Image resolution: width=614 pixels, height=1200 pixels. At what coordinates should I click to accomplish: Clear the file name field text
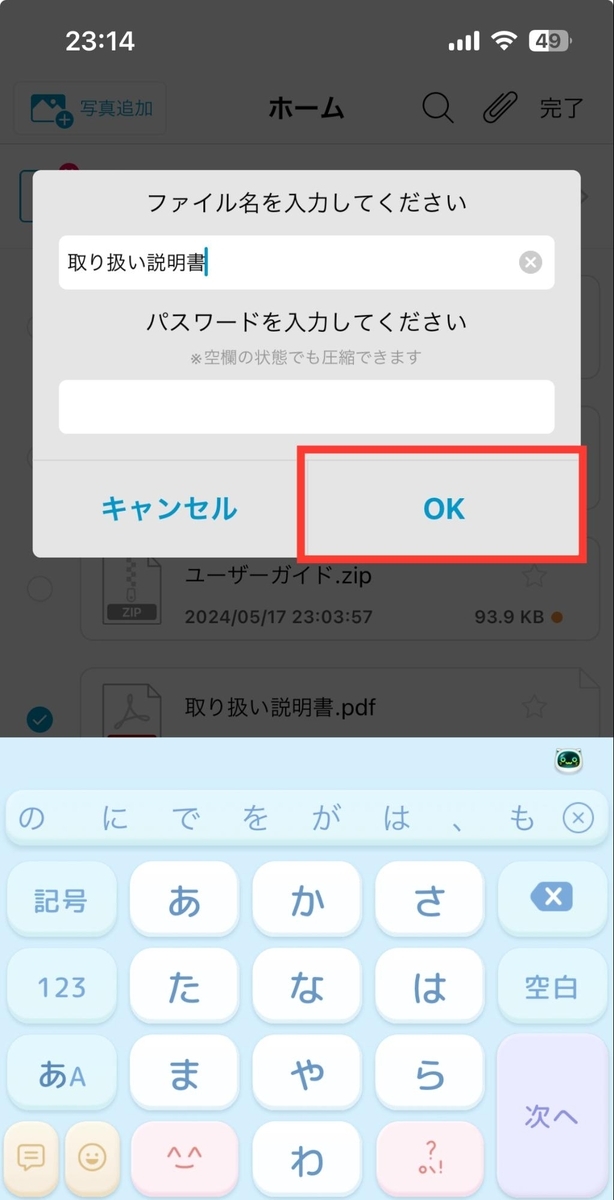[x=531, y=263]
